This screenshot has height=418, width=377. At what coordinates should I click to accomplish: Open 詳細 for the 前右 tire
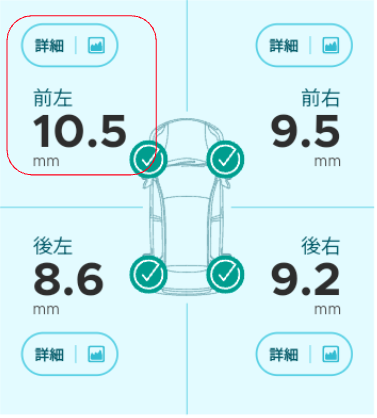coord(284,45)
